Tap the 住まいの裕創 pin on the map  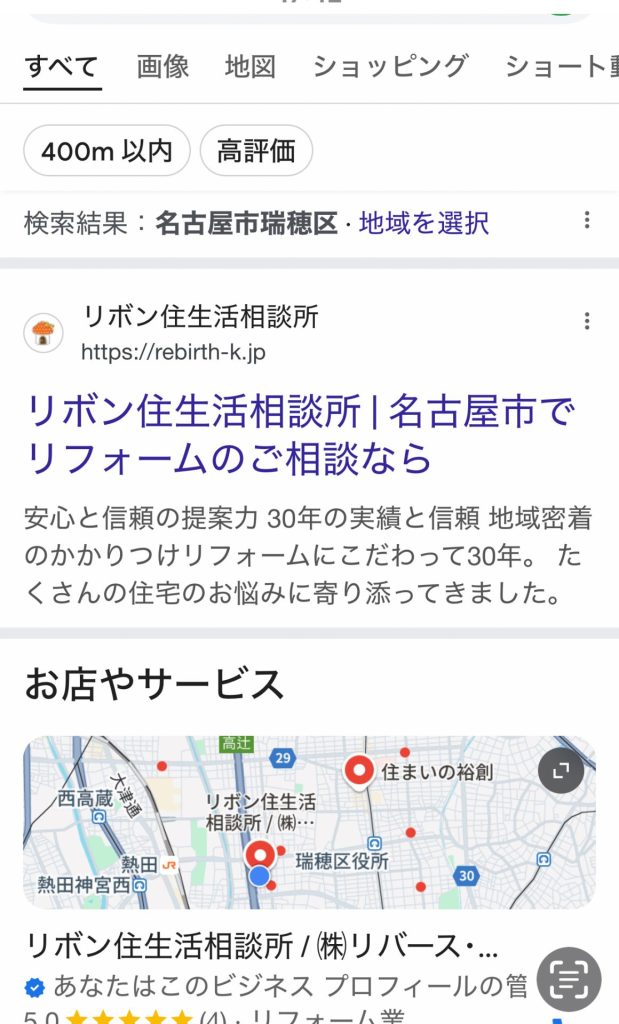[x=358, y=770]
